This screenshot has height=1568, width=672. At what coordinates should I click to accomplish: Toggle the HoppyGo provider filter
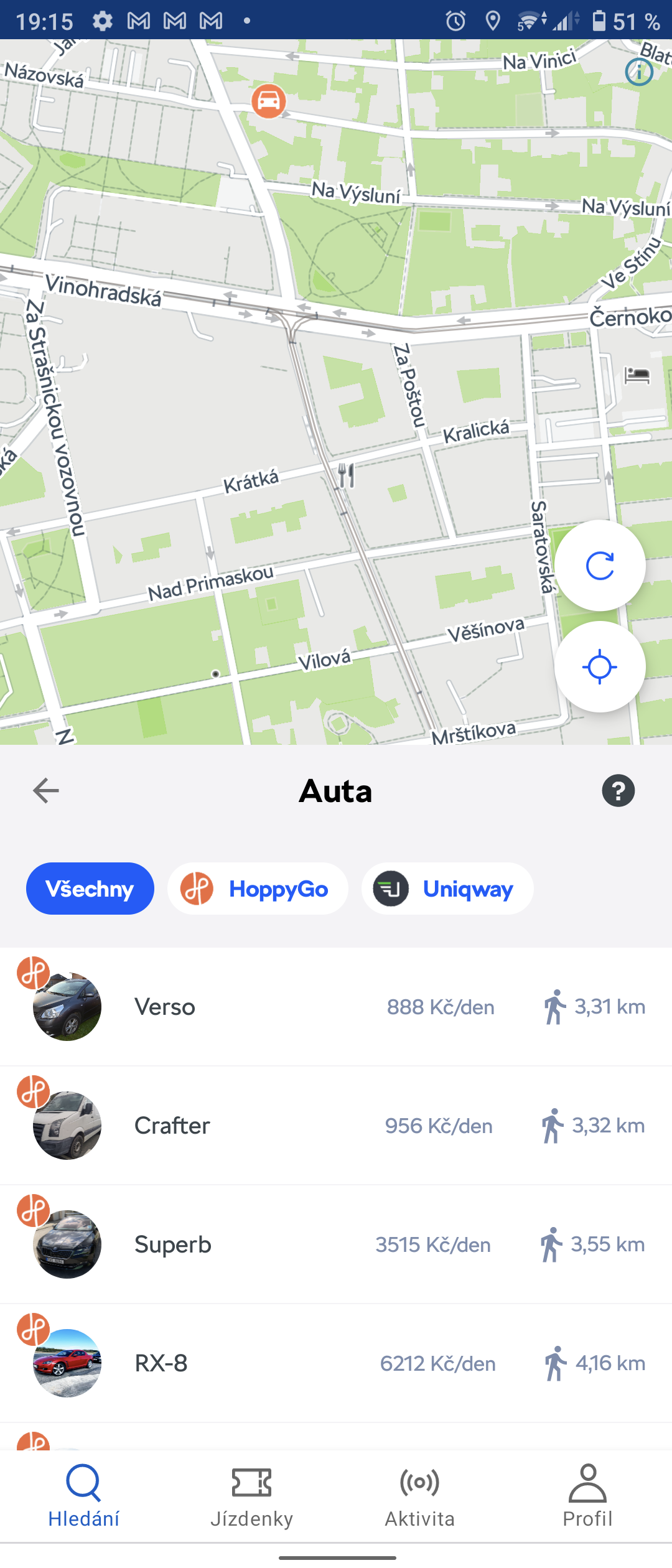tap(257, 889)
